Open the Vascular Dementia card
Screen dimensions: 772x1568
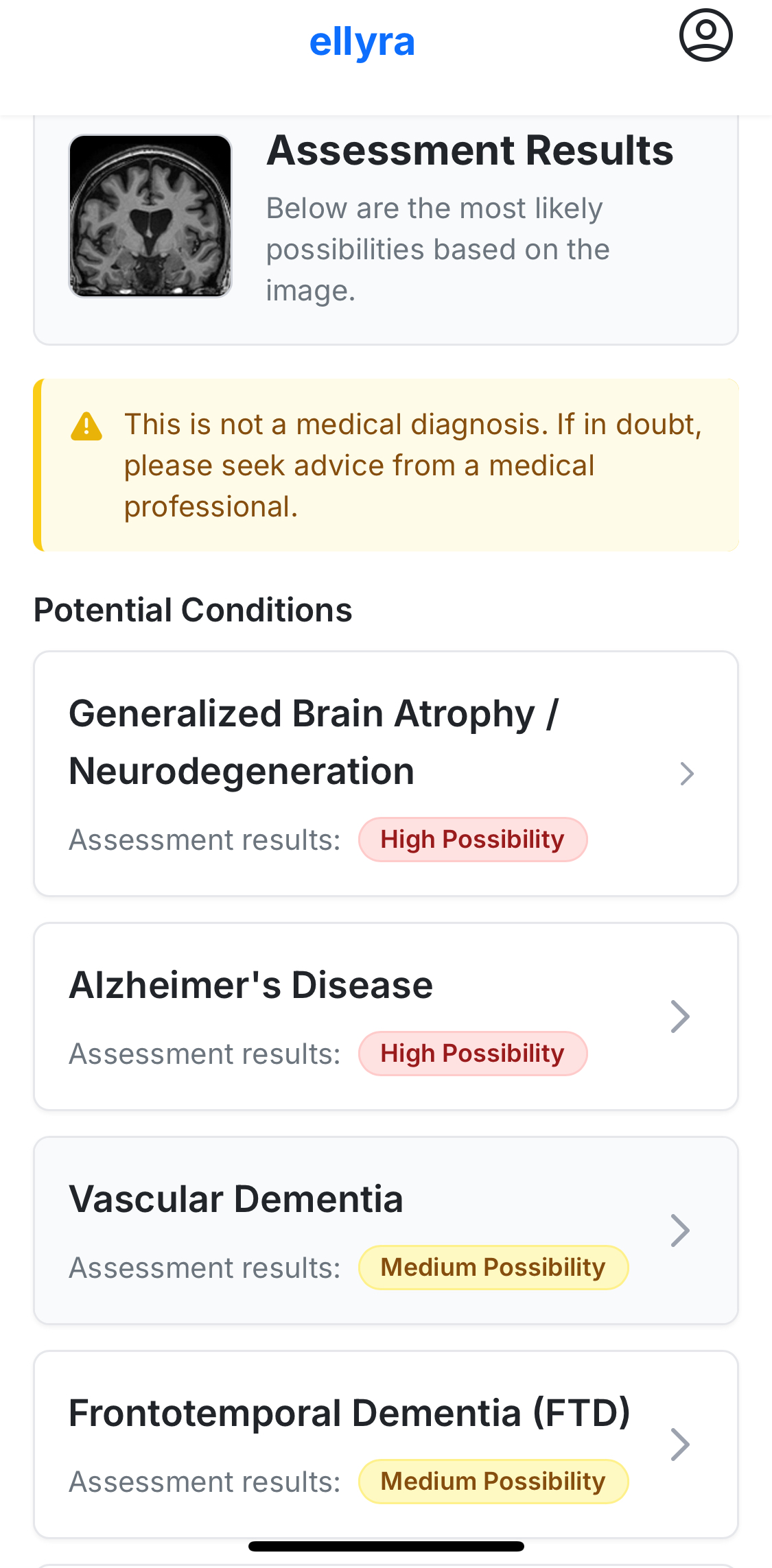[386, 1230]
